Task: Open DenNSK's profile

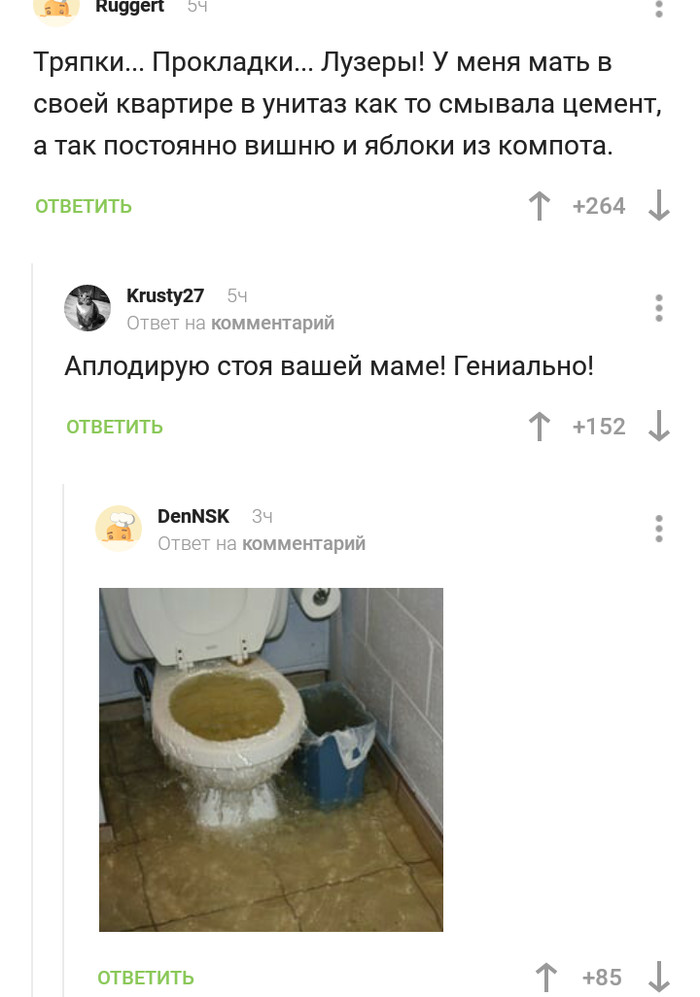Action: (x=193, y=516)
